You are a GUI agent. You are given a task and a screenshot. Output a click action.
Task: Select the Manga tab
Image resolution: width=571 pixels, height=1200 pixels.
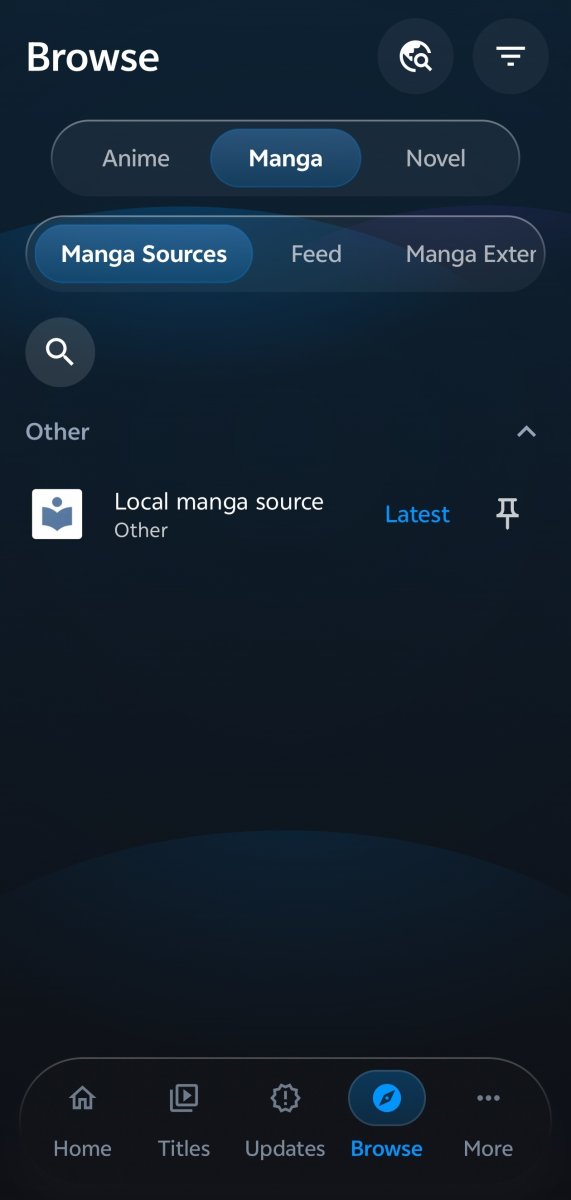click(285, 158)
